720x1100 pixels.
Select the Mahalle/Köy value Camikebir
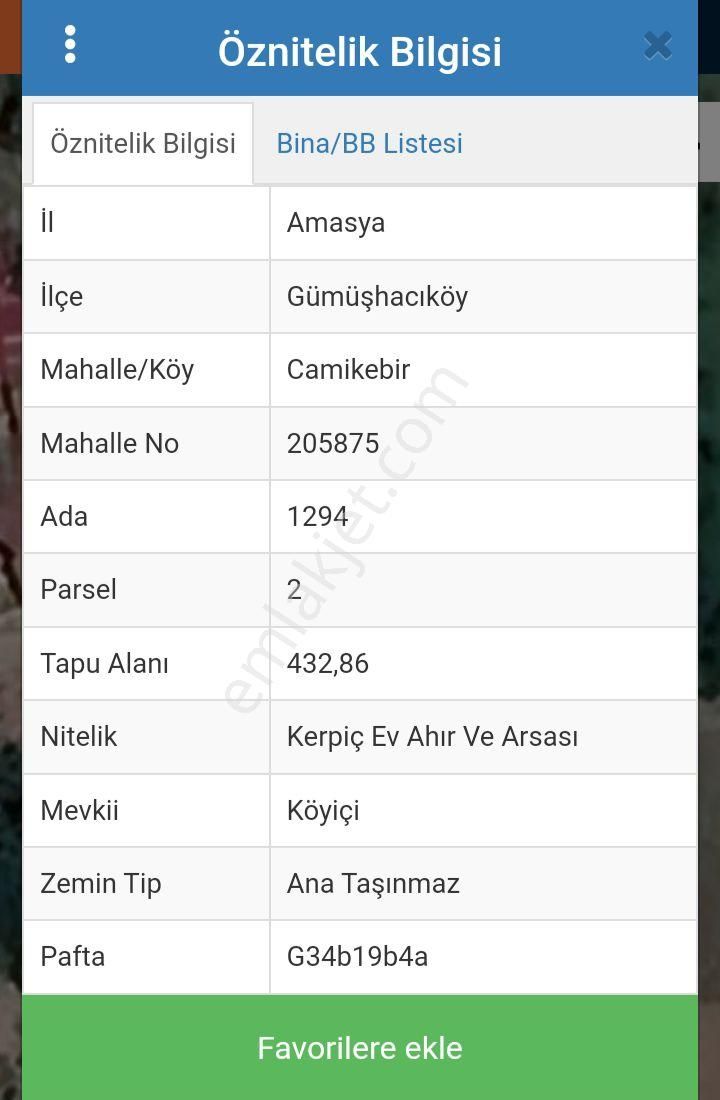(350, 369)
